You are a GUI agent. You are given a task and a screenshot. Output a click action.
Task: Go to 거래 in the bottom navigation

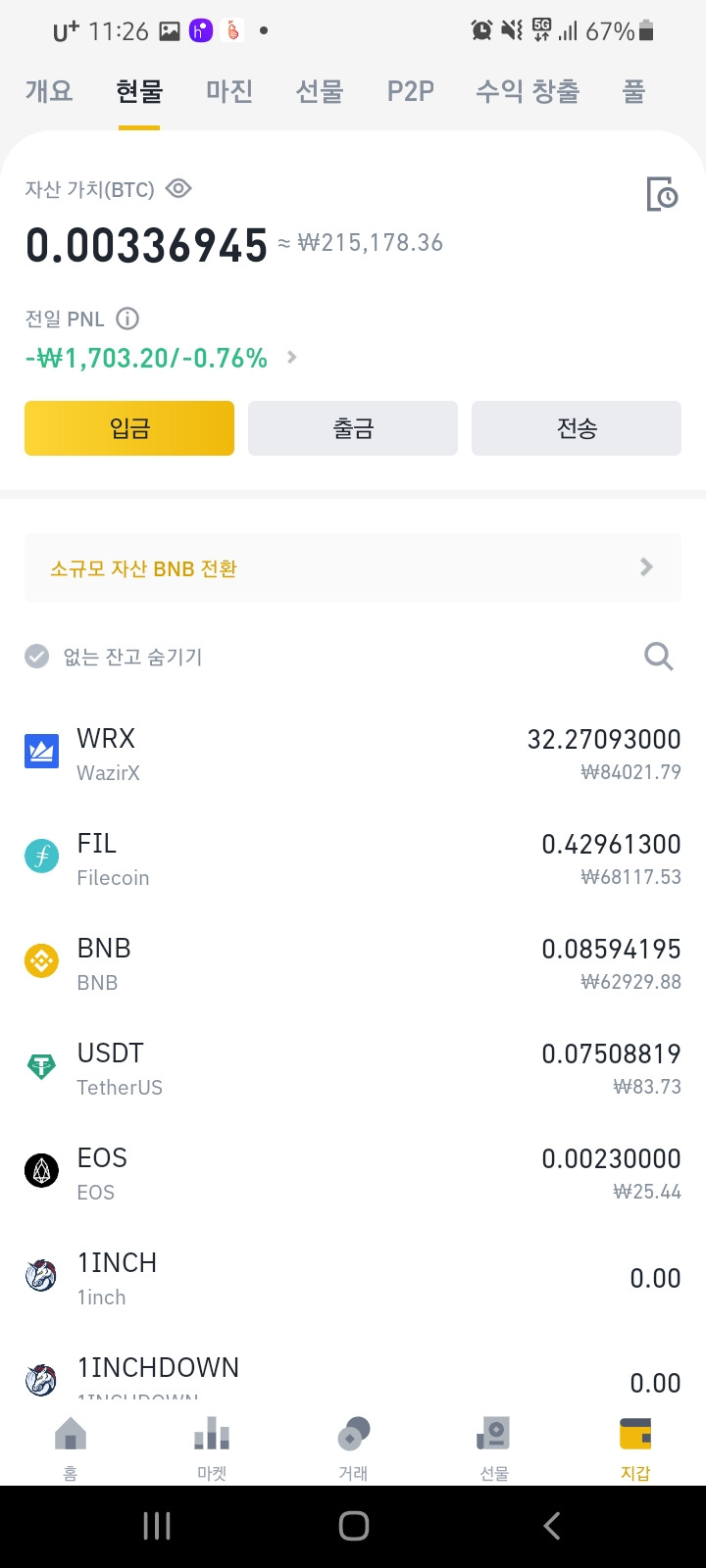353,1448
